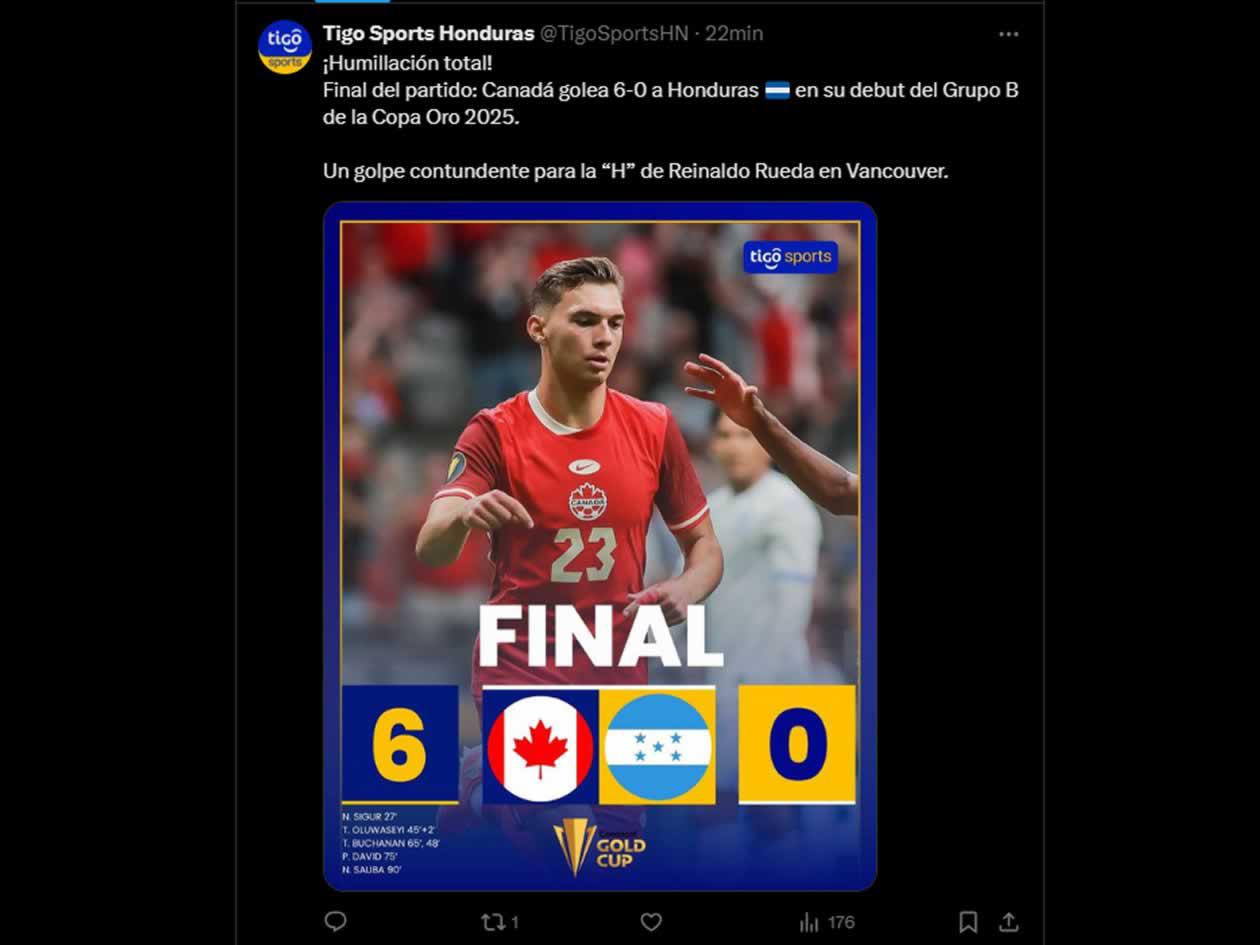
Task: Open the tweet's three-dot overflow menu
Action: [x=1008, y=34]
